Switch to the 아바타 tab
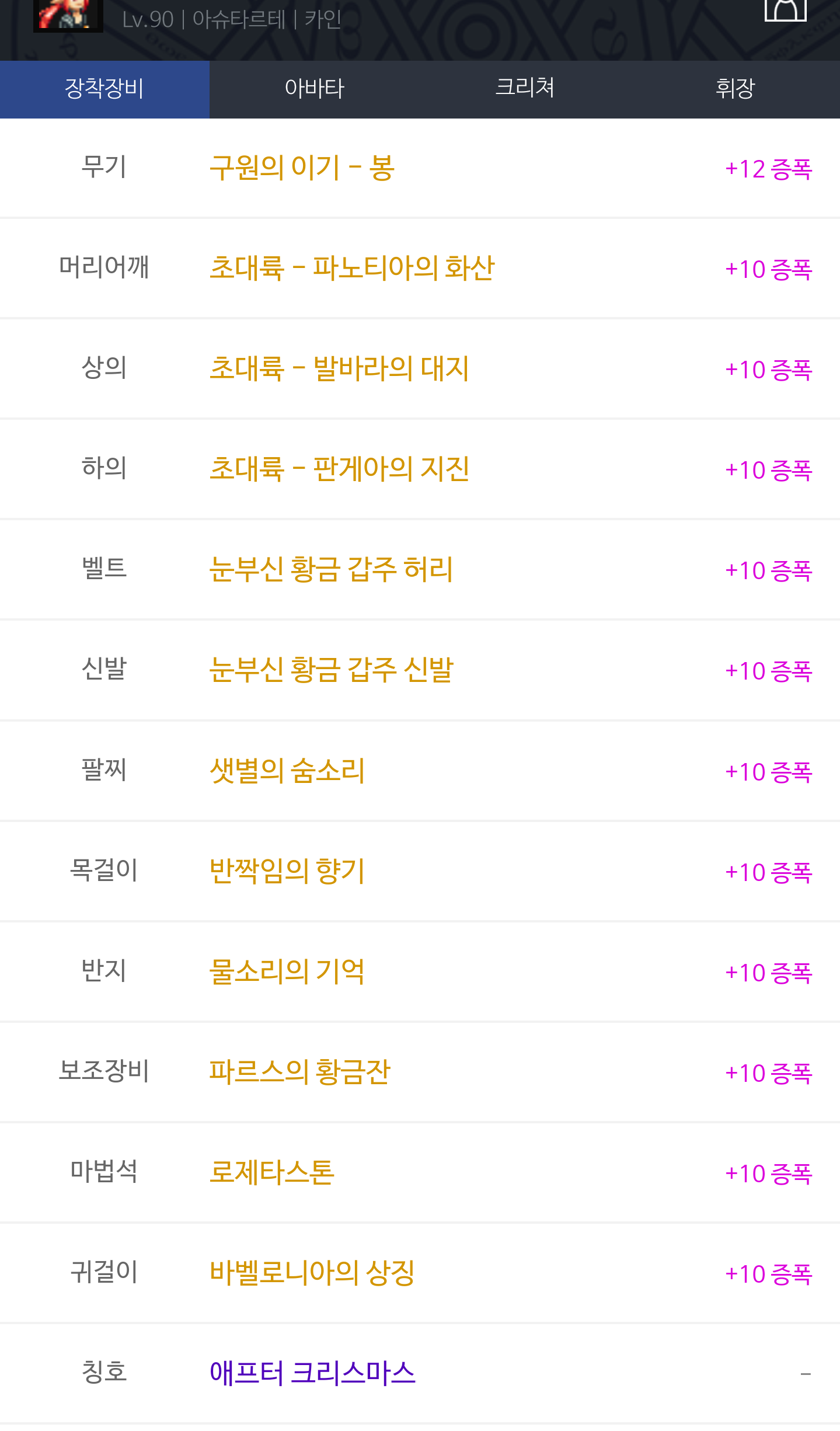The image size is (840, 1431). pyautogui.click(x=315, y=89)
